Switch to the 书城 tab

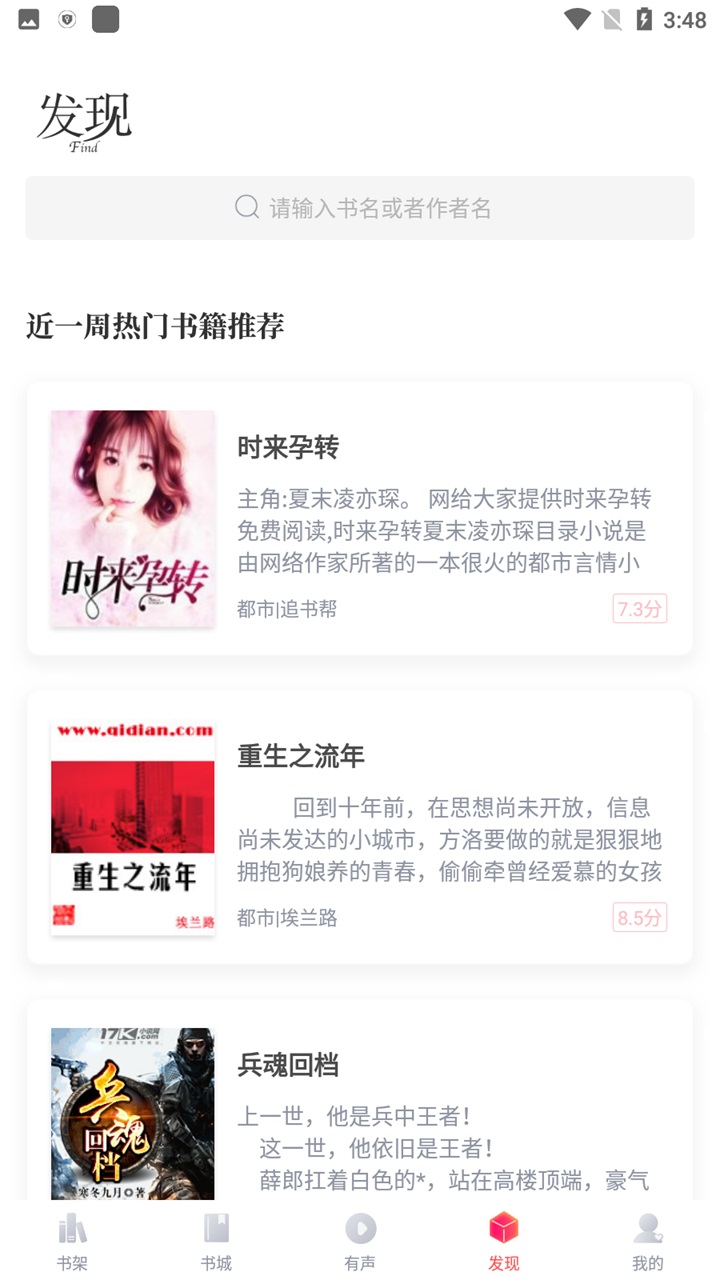click(216, 1241)
